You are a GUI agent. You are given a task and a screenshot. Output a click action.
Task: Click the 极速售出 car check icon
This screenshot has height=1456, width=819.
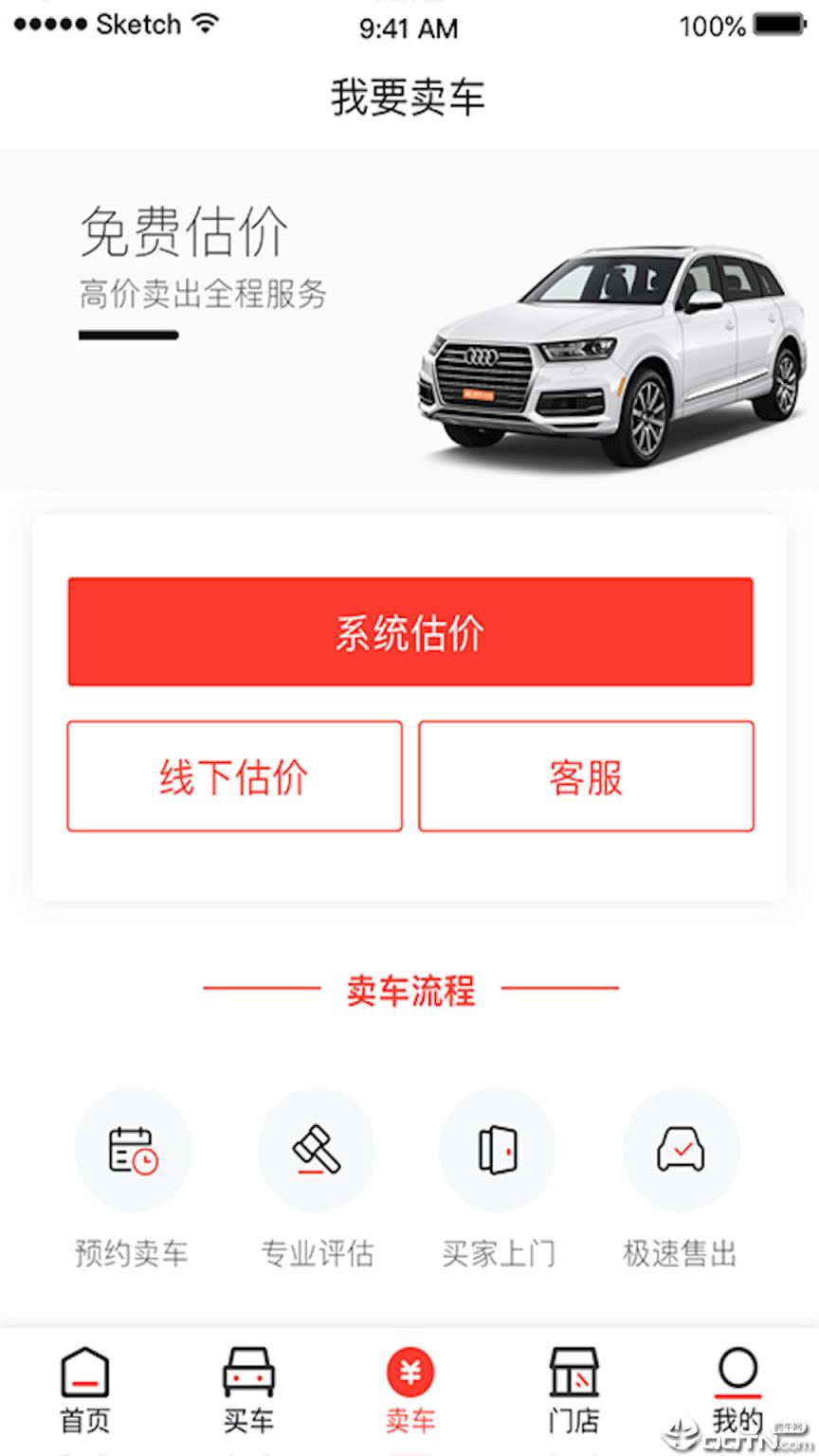tap(682, 1150)
